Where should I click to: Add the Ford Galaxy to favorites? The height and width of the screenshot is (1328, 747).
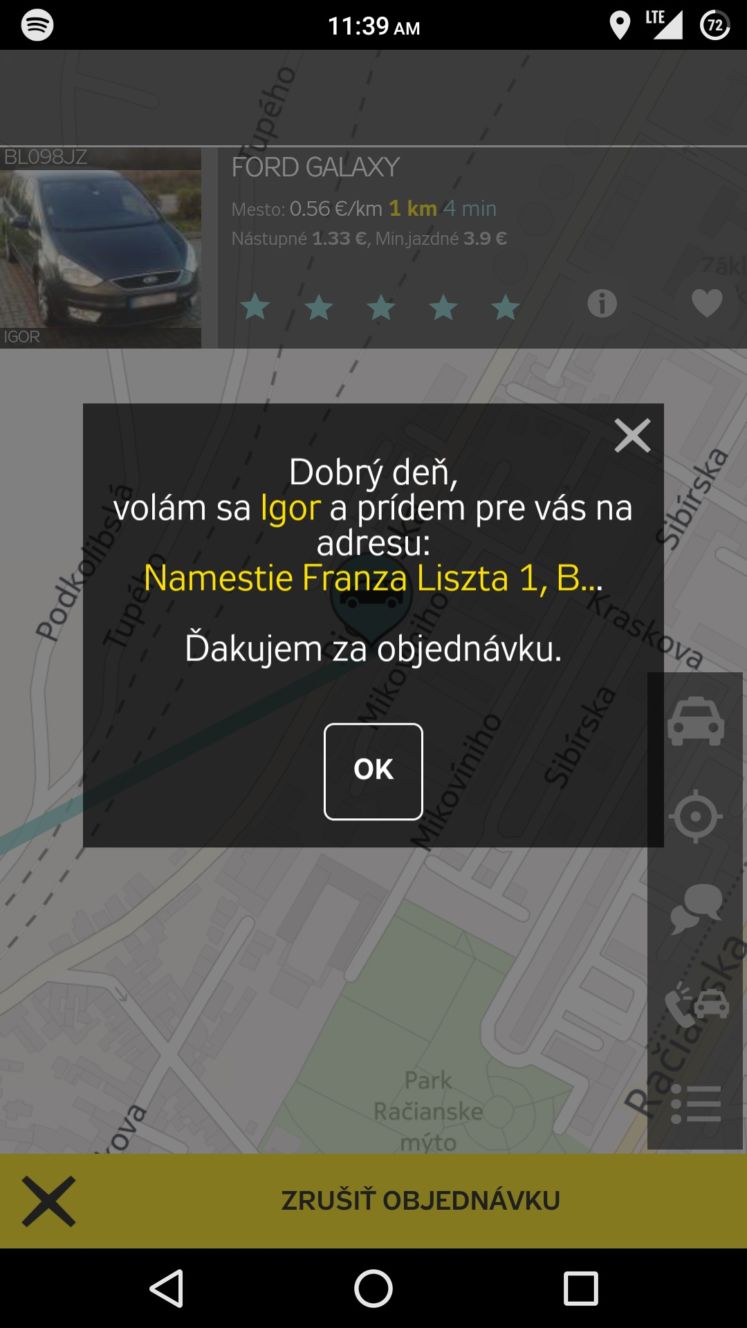(707, 303)
